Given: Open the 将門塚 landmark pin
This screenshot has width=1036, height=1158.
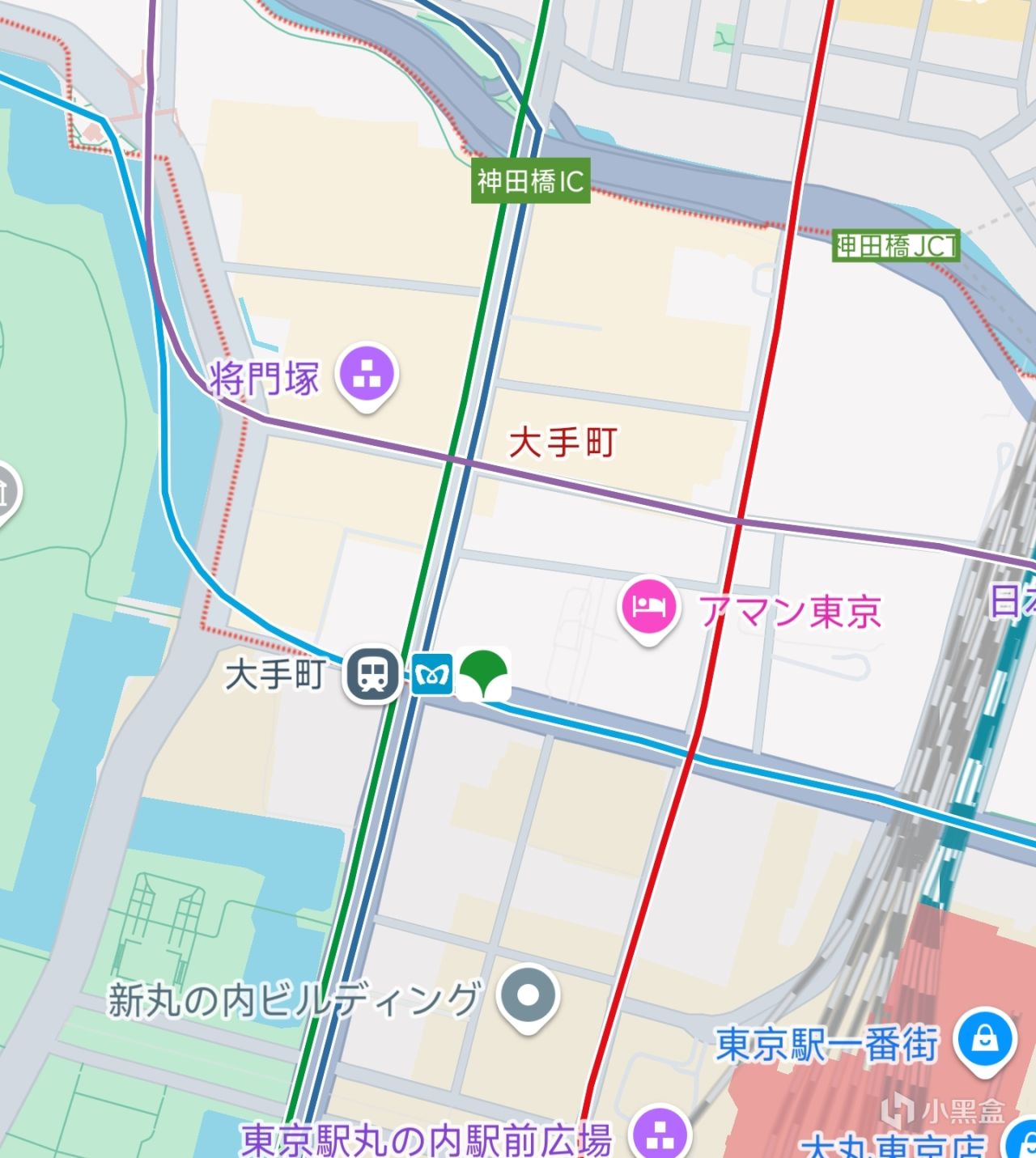Looking at the screenshot, I should (x=367, y=375).
